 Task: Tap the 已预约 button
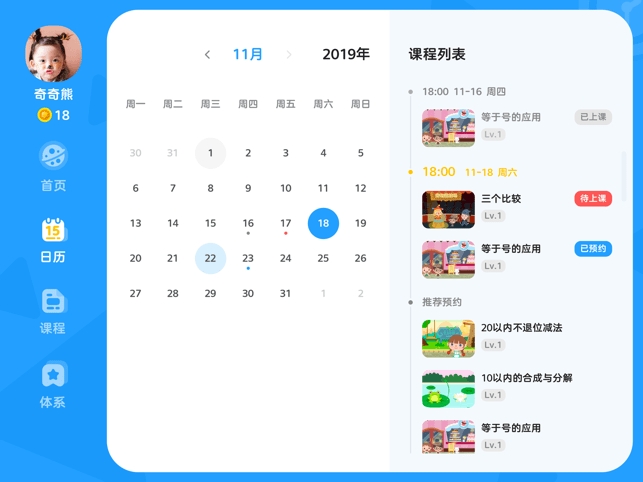click(592, 249)
